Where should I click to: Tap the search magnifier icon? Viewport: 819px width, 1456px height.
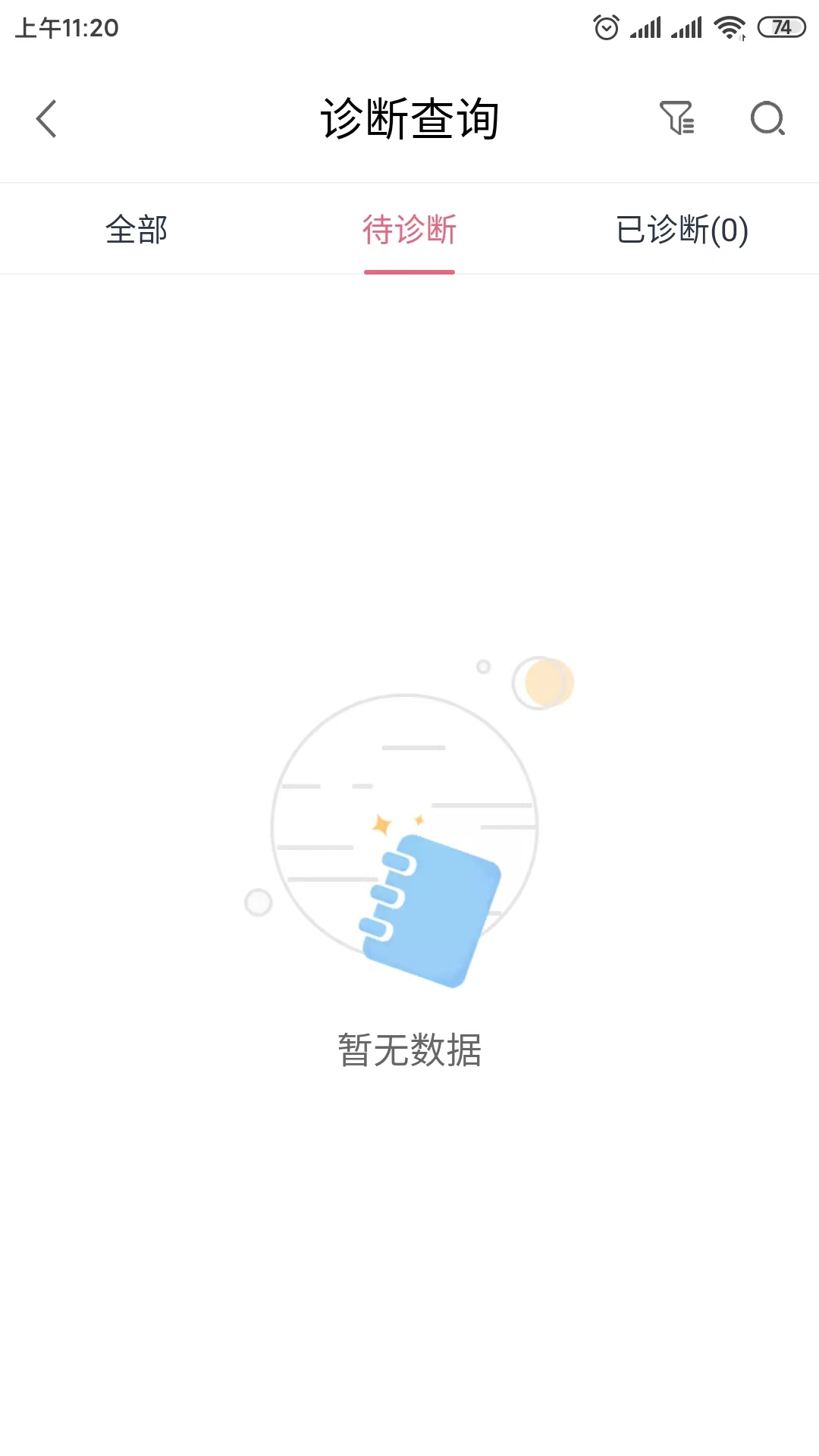[767, 118]
